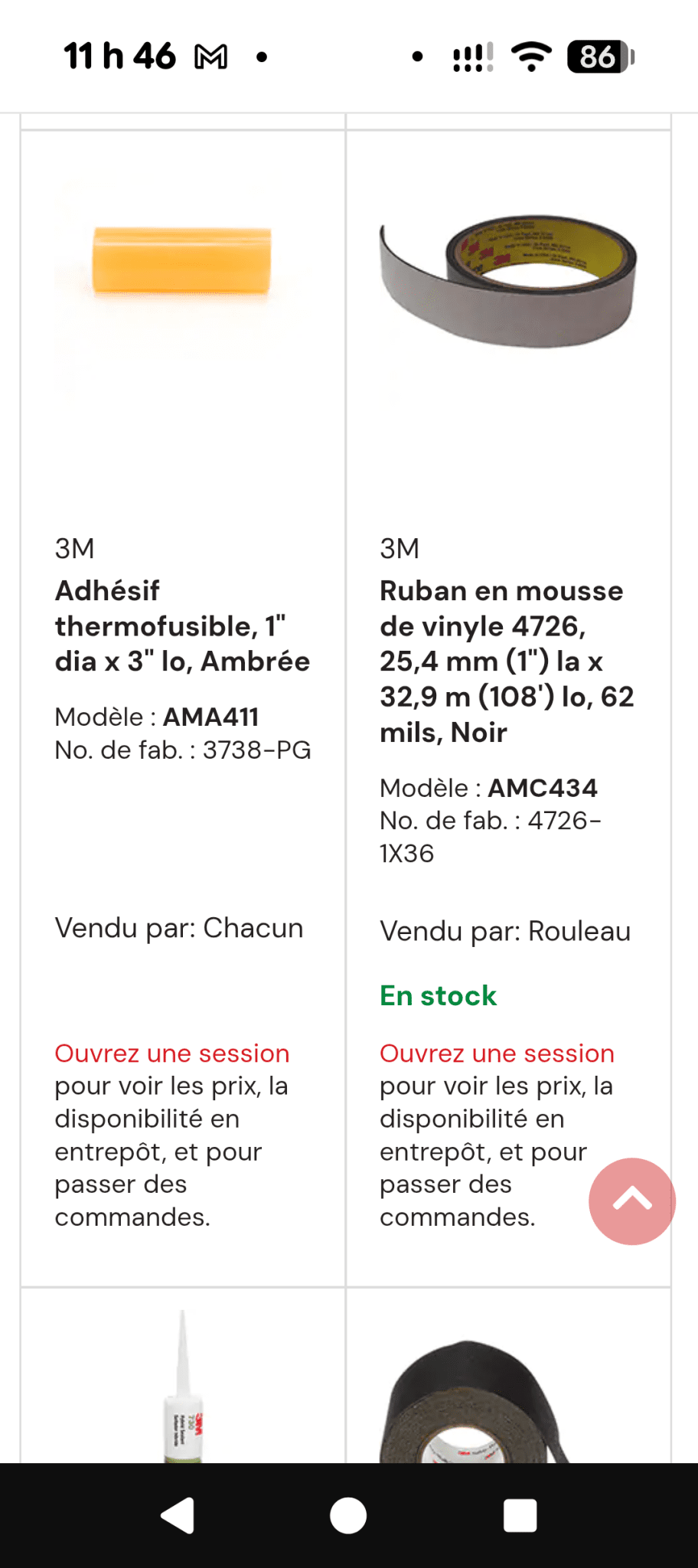698x1568 pixels.
Task: Tap the 3M brand name above Ruban en mousse
Action: click(399, 548)
